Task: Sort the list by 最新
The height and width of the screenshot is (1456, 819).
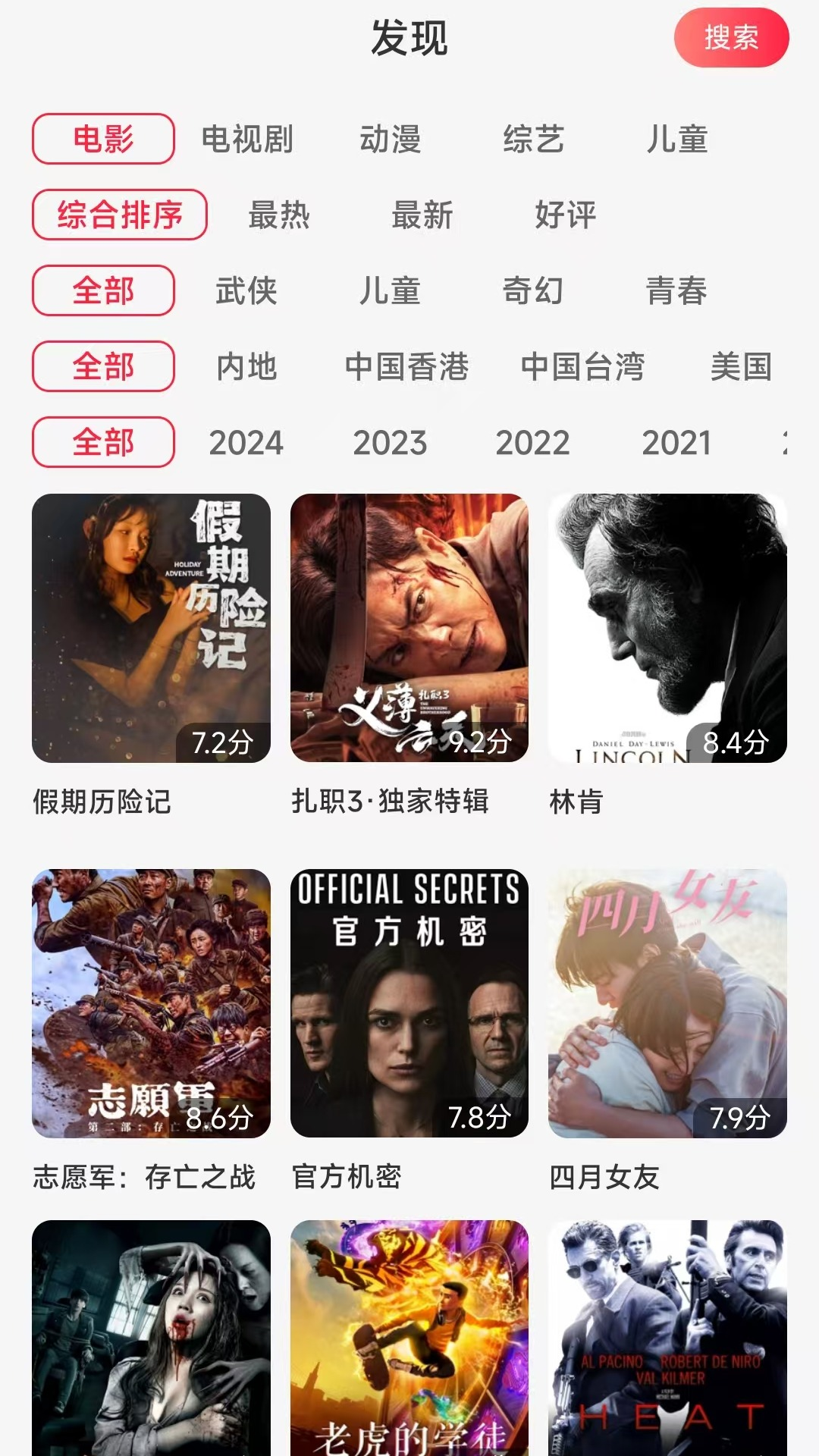Action: pos(422,215)
